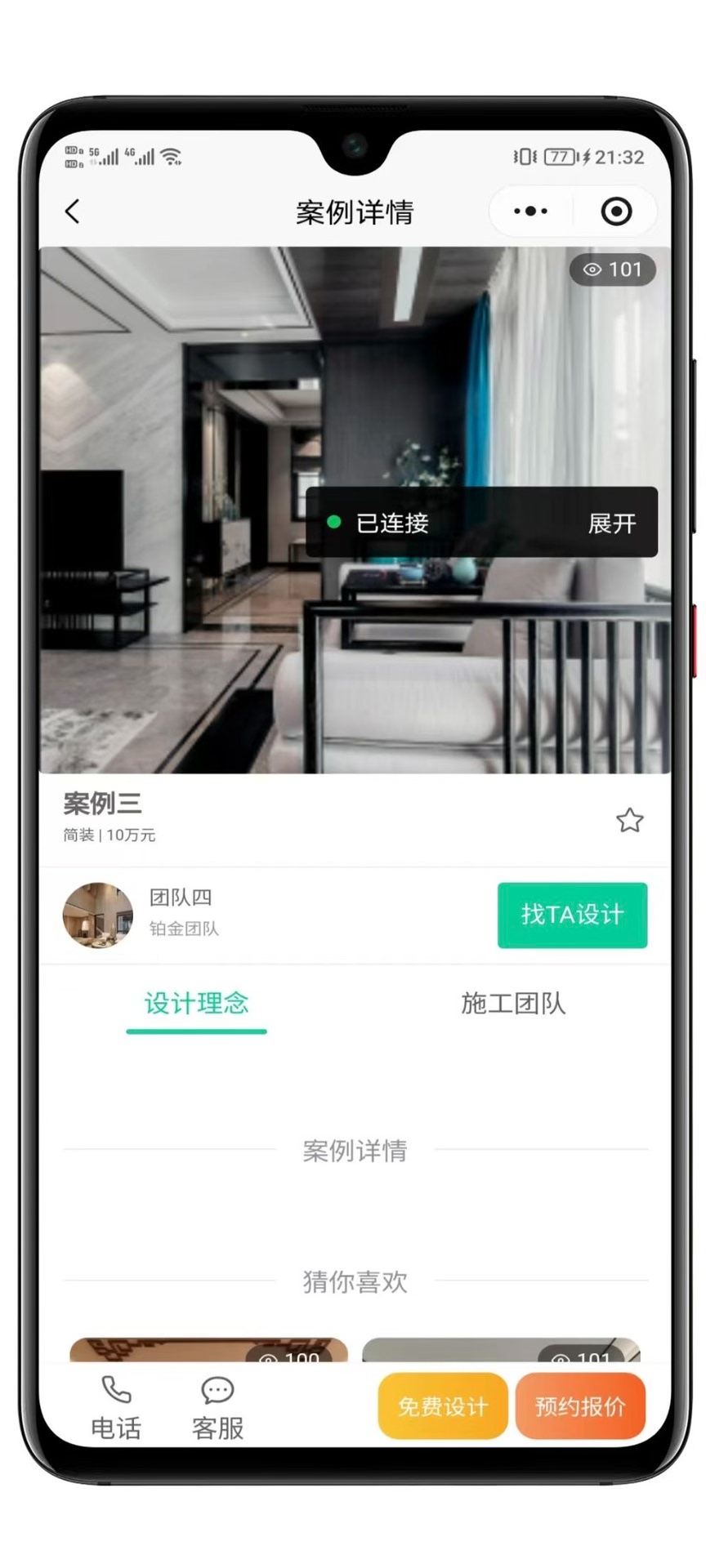Tap 预约报价 to book a quote

[580, 1406]
